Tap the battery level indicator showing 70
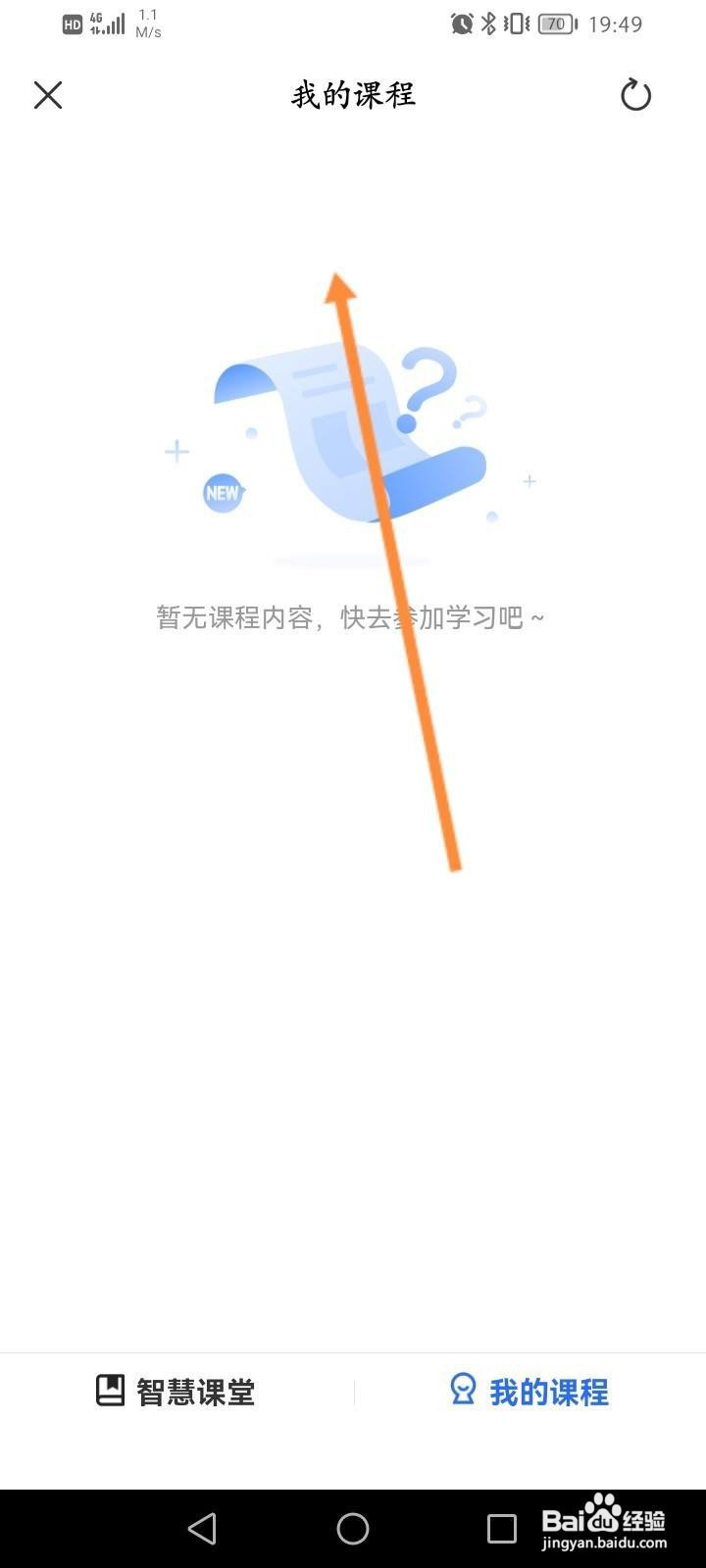Screen dimensions: 706x1568 click(554, 24)
